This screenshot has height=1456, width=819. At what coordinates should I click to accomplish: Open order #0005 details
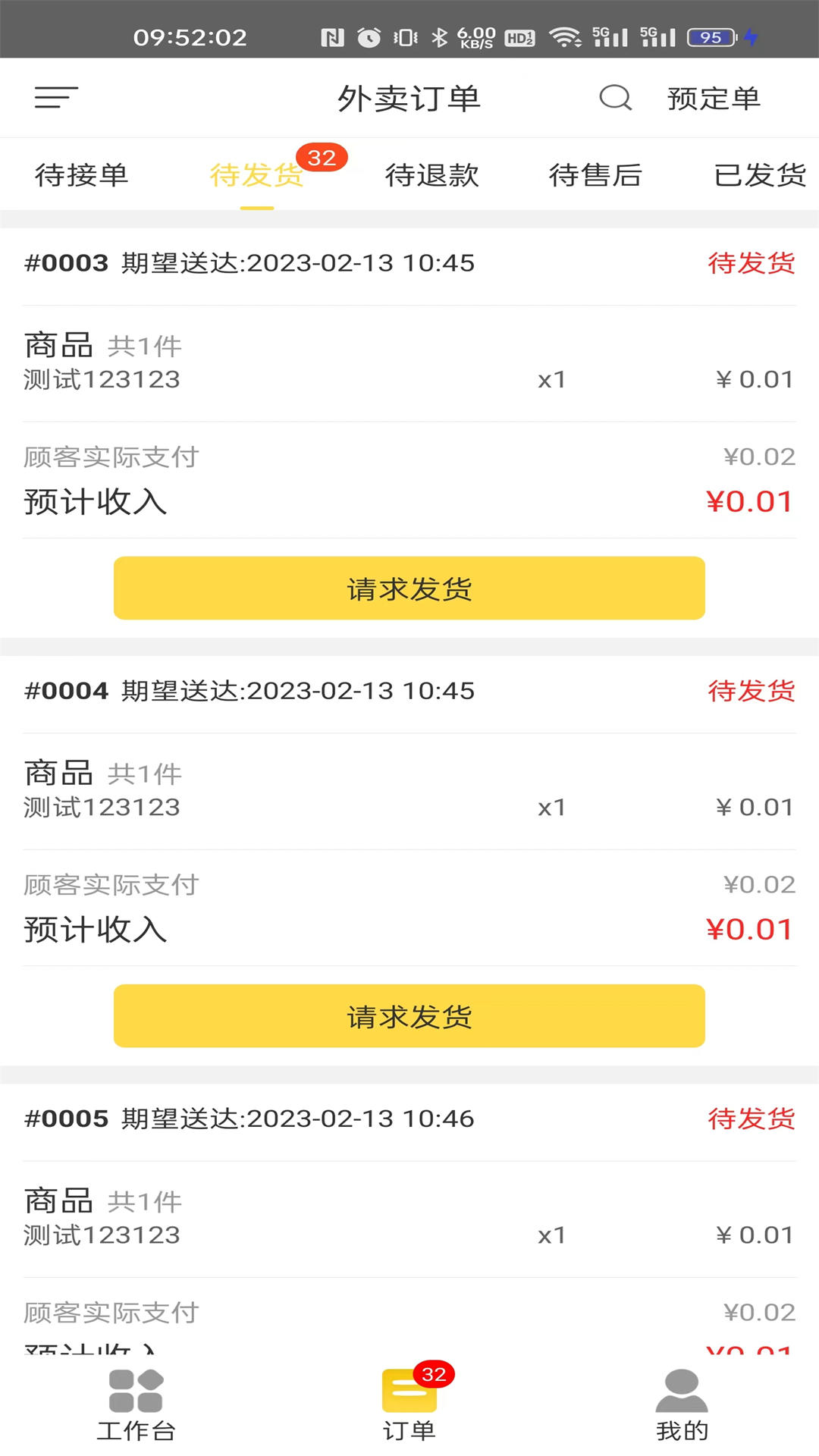click(x=250, y=1119)
